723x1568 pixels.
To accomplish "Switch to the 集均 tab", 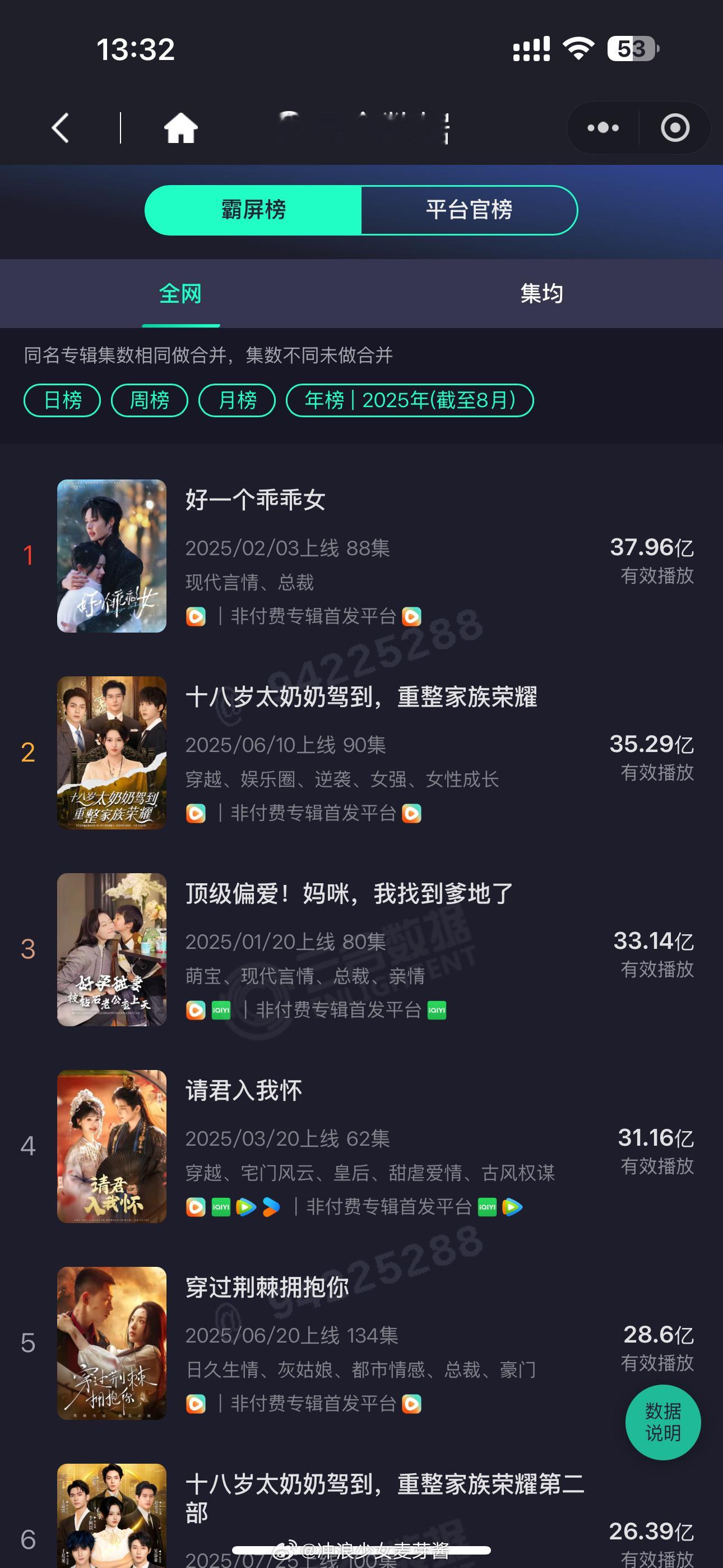I will pyautogui.click(x=541, y=294).
